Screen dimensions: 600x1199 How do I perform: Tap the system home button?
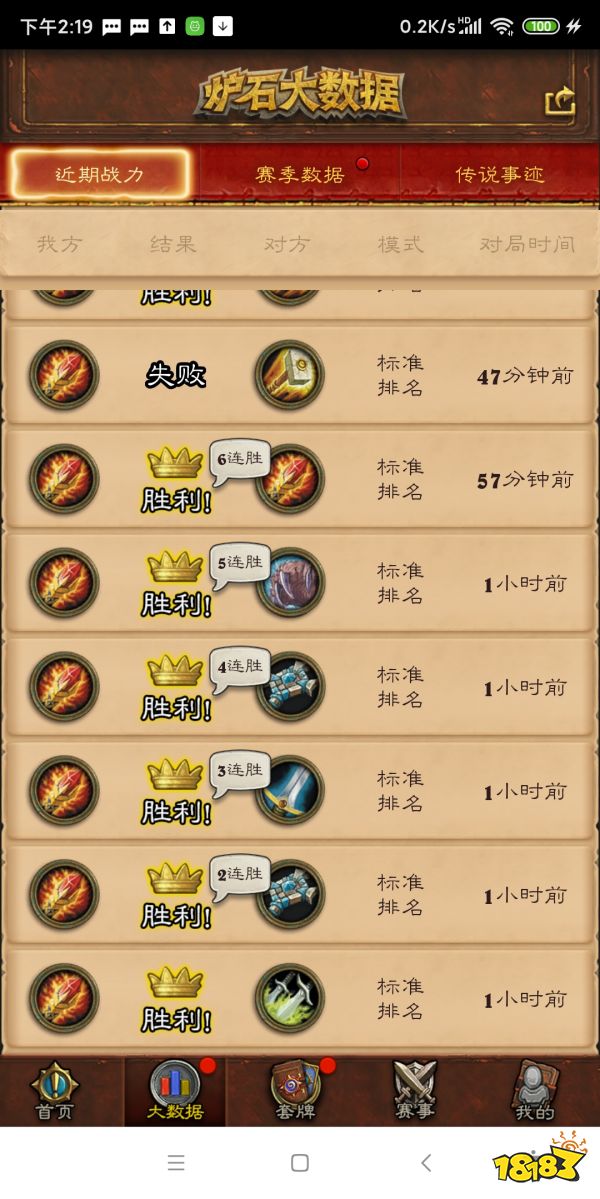pos(299,1163)
